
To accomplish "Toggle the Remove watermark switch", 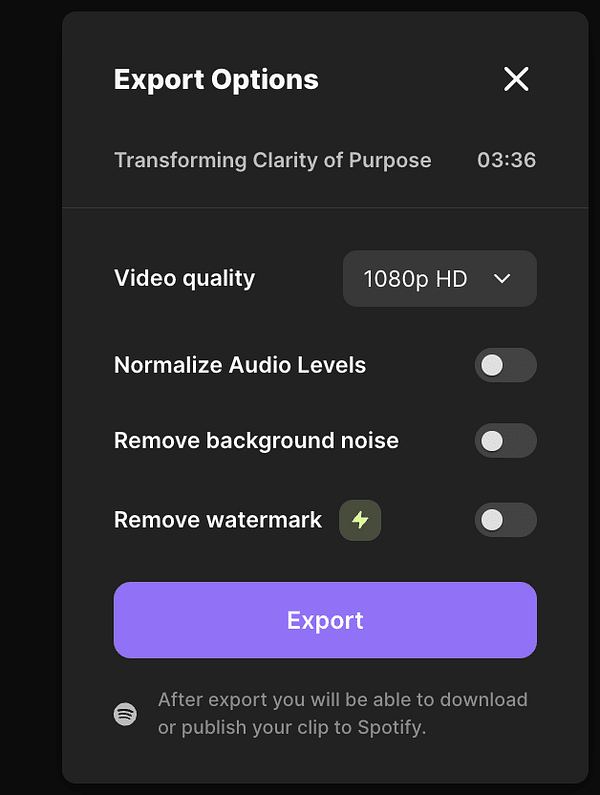I will 505,520.
